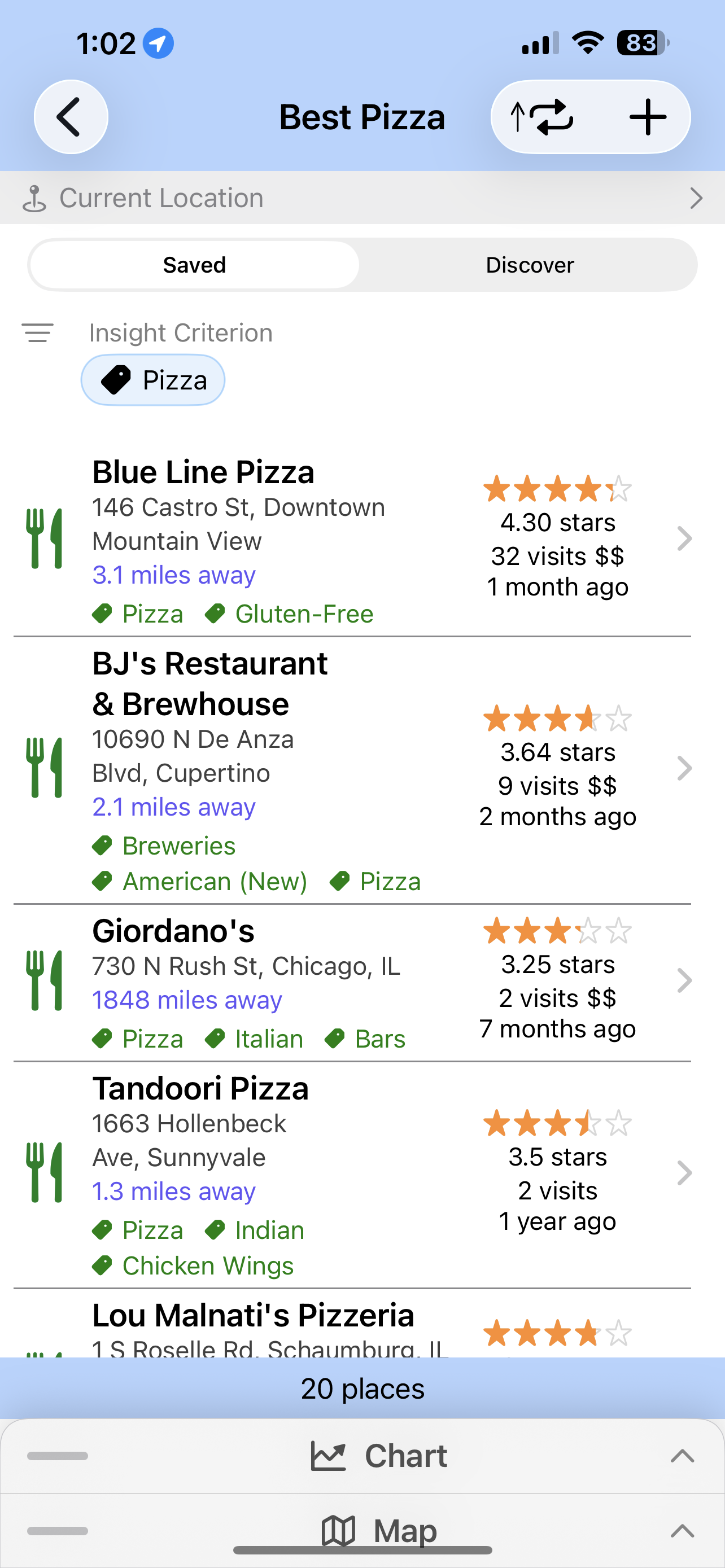Toggle the Pizza insight criterion chip
The image size is (725, 1568).
click(x=153, y=379)
